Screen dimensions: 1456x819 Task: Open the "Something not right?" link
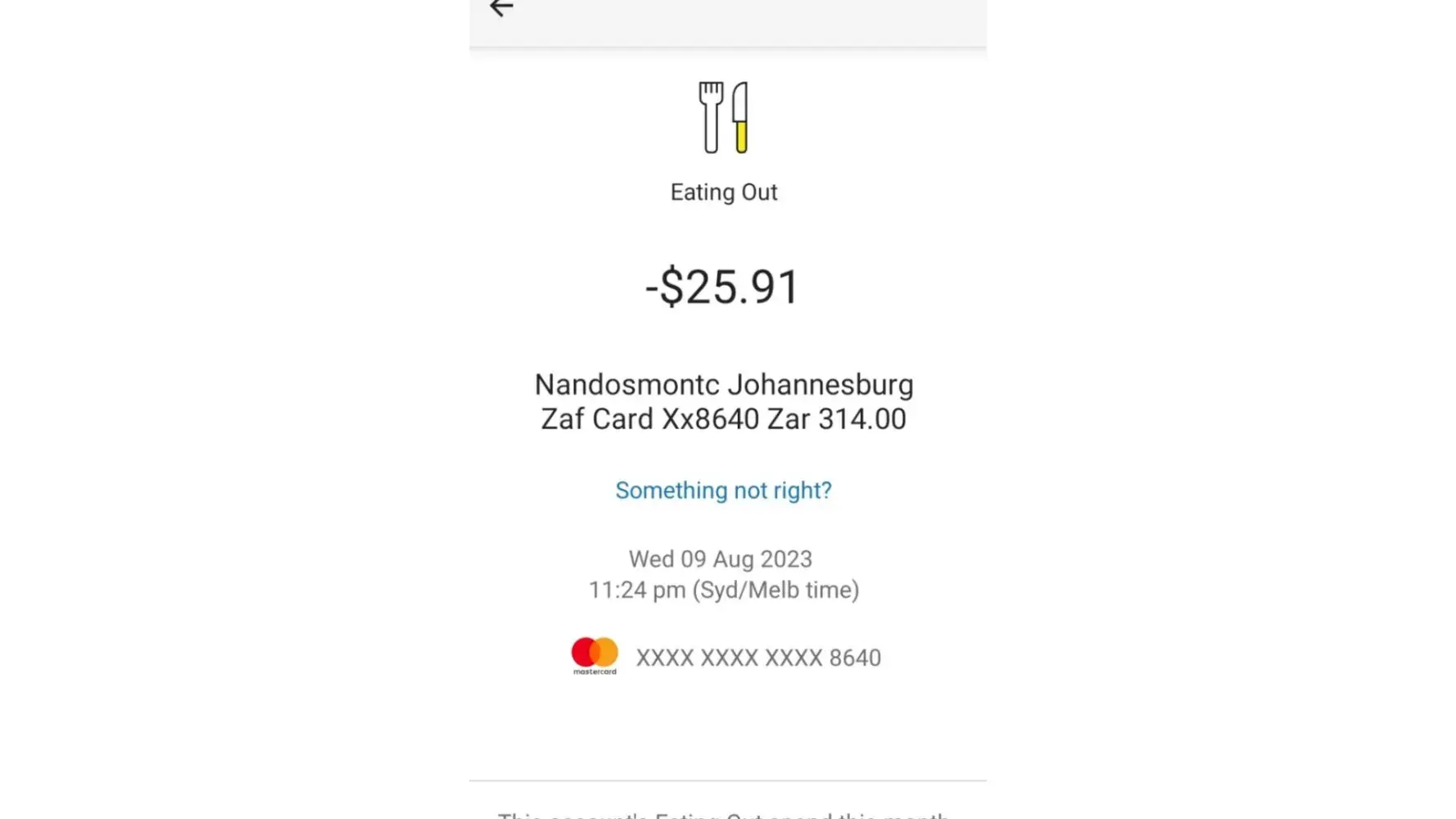(x=723, y=490)
